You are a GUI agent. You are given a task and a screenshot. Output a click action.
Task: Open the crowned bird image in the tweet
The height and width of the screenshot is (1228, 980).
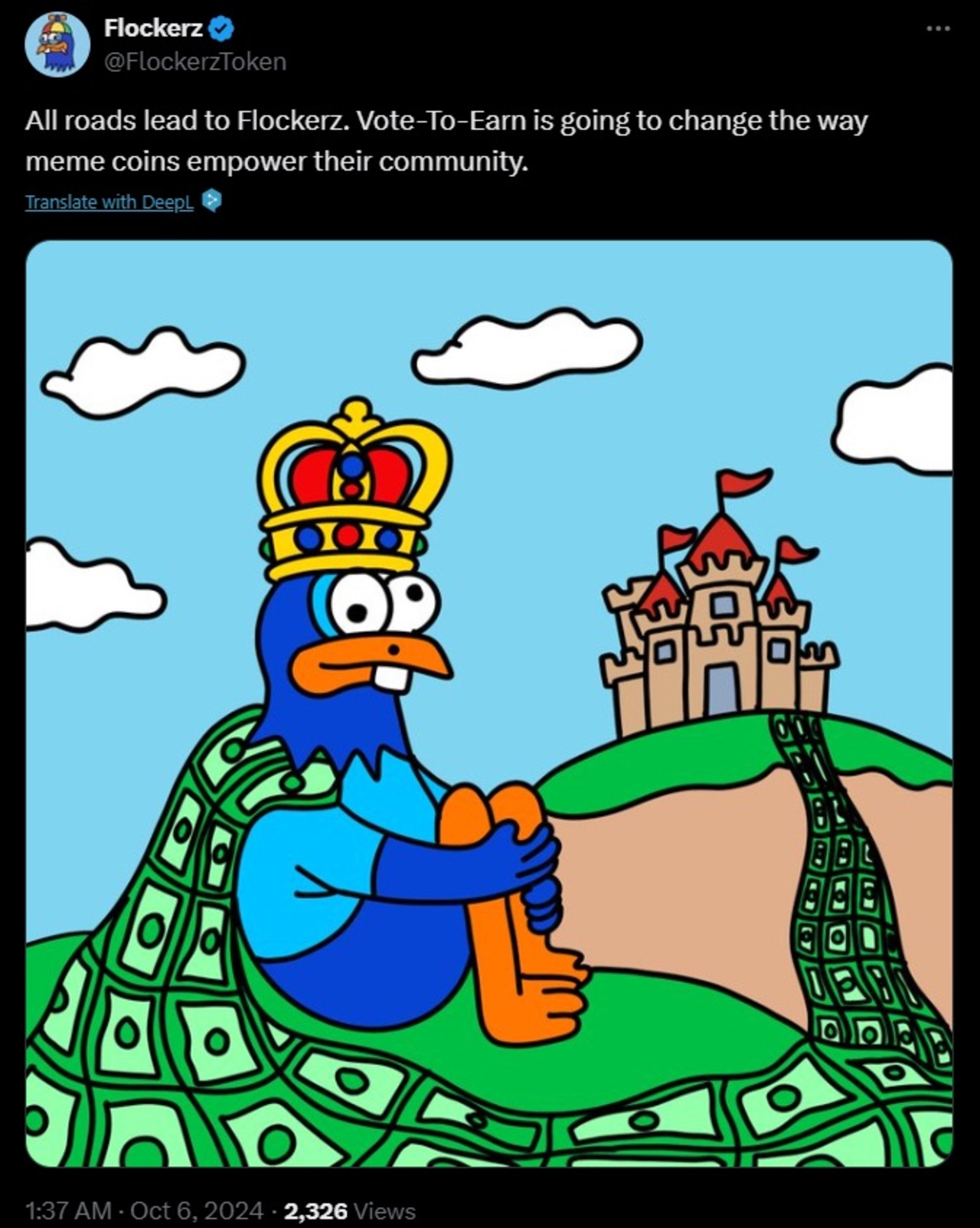(488, 703)
